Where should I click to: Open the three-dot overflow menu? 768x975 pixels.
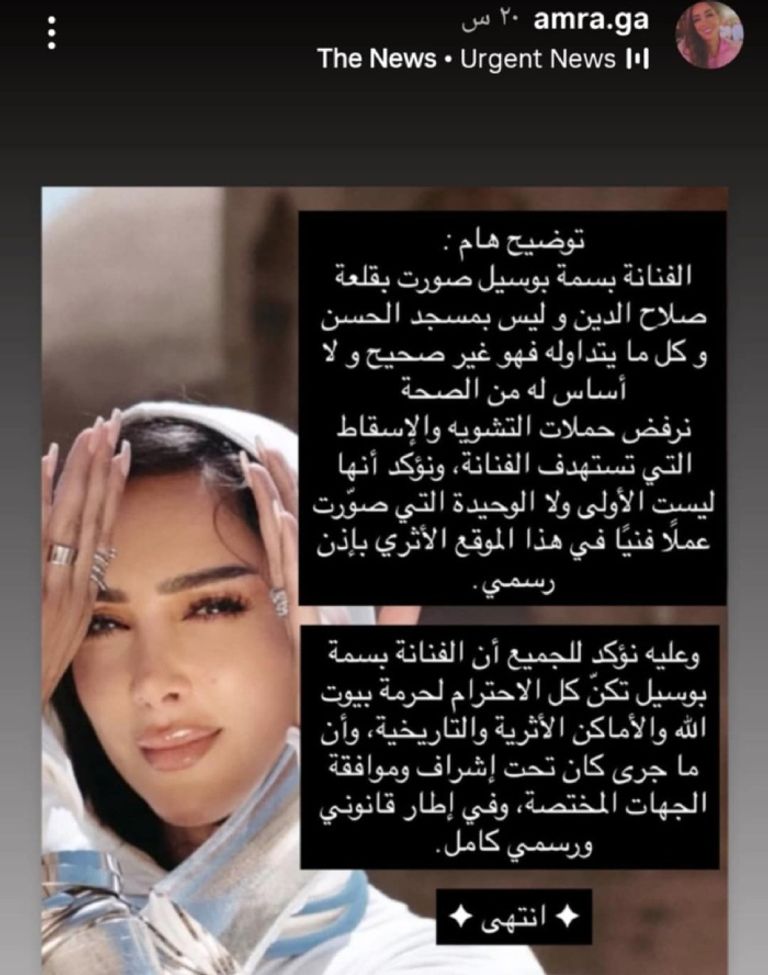(x=52, y=32)
